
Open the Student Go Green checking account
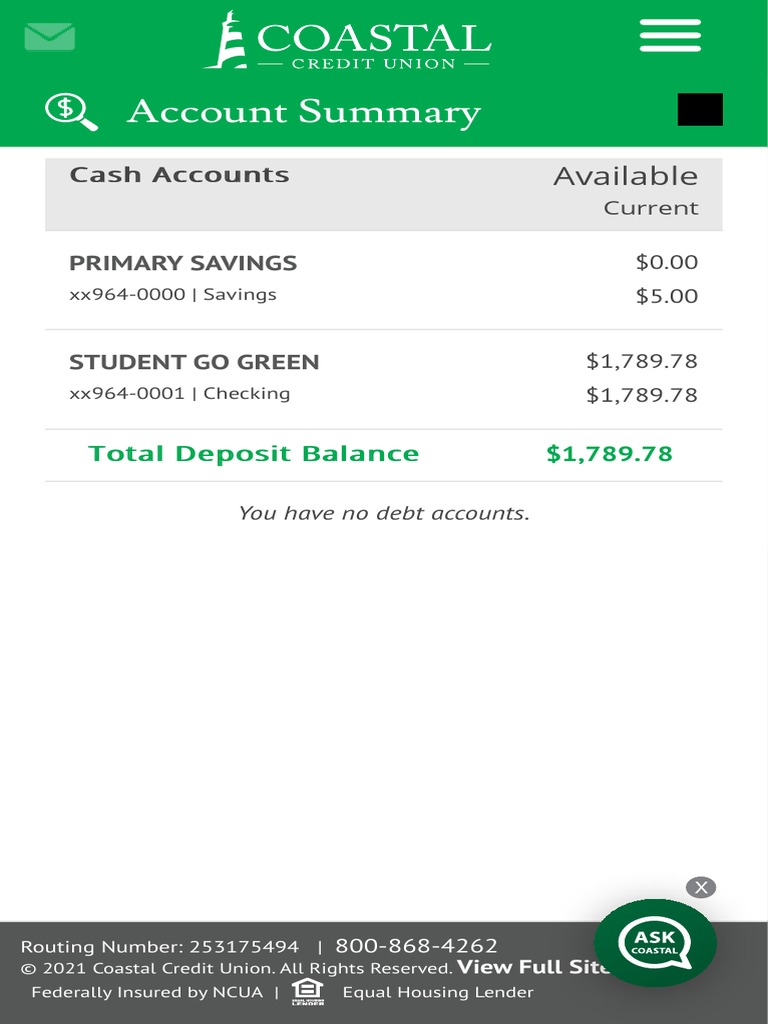[194, 362]
